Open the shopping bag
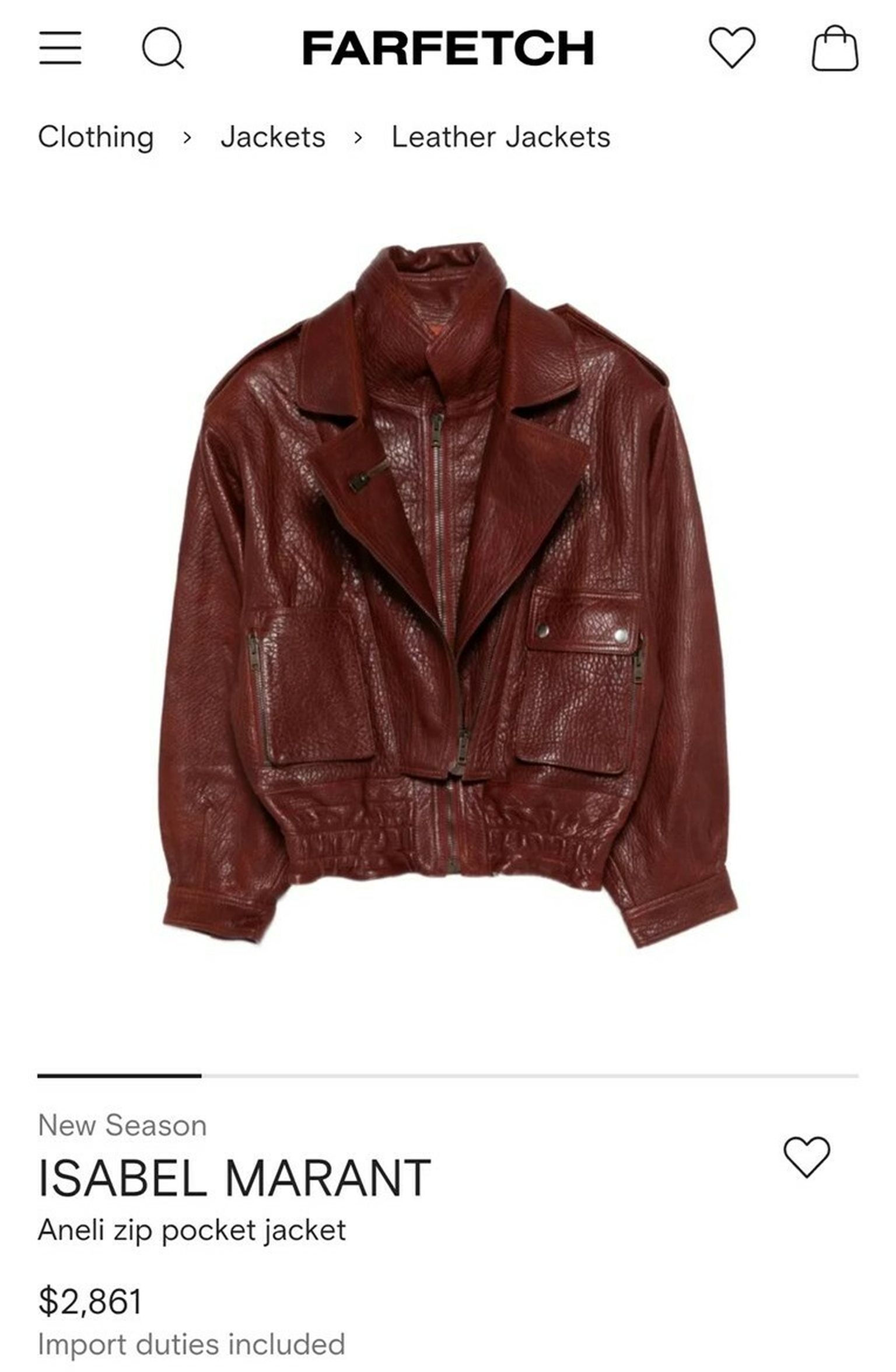 click(835, 49)
